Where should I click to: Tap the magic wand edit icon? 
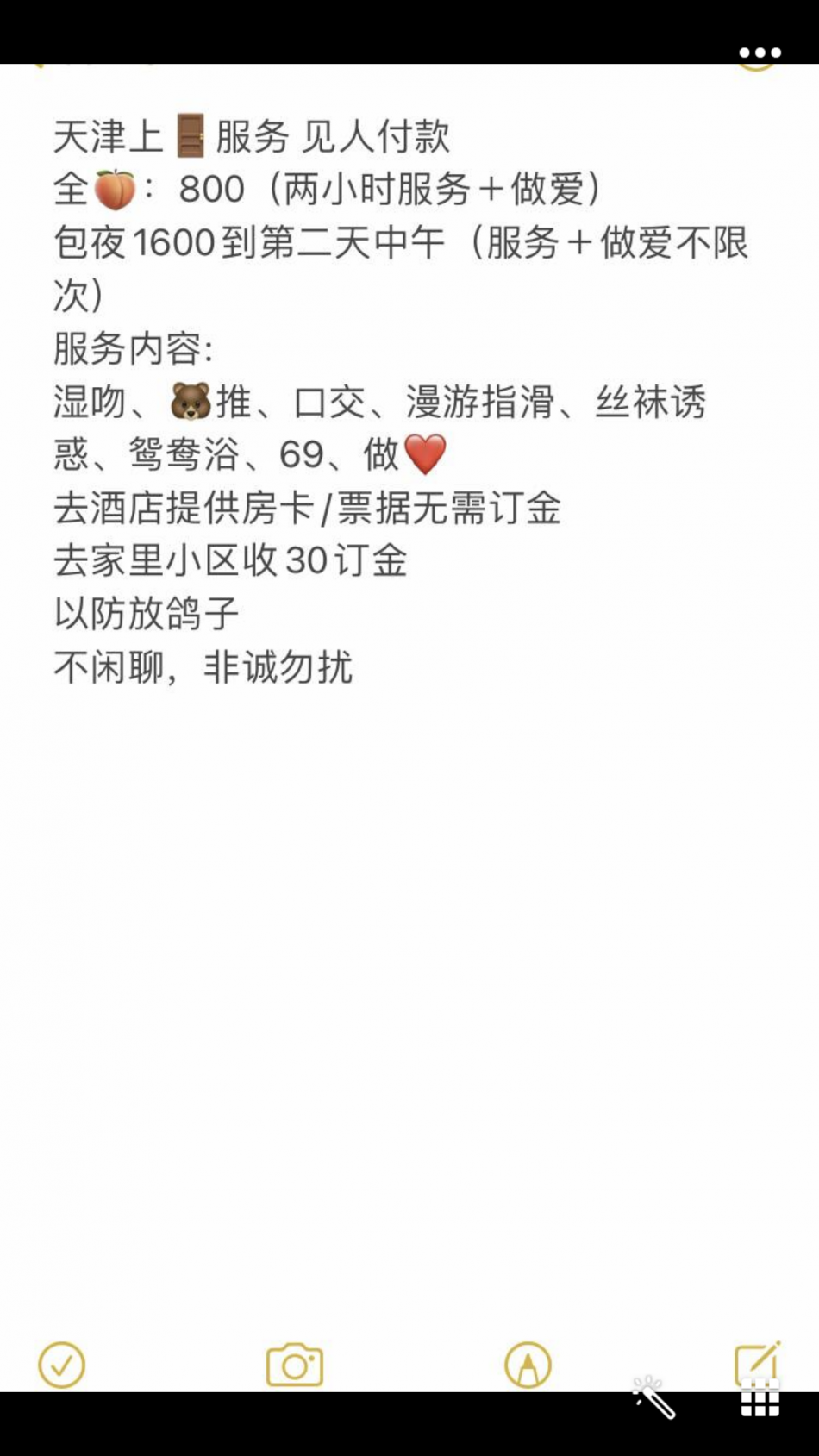pyautogui.click(x=654, y=1397)
